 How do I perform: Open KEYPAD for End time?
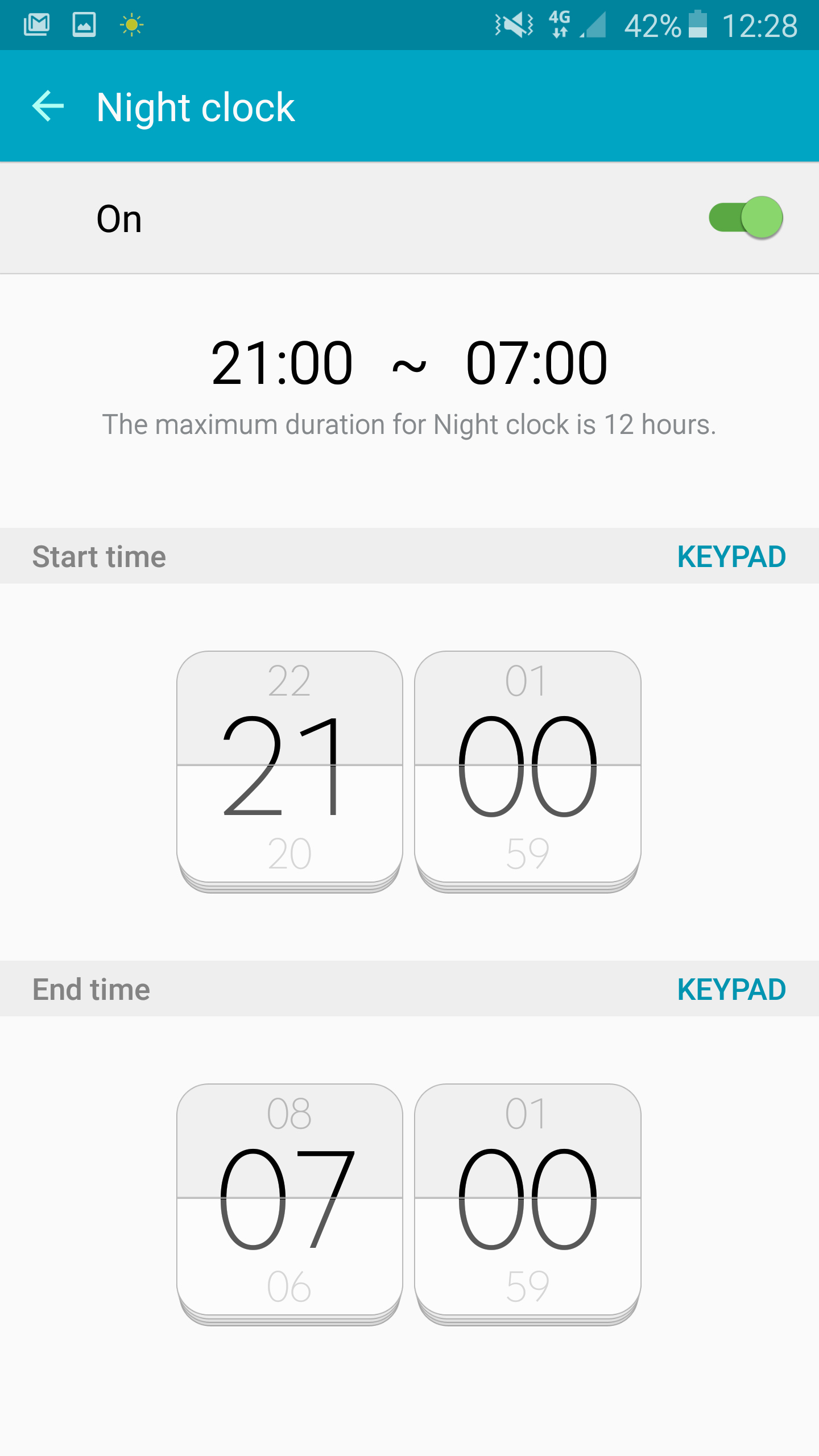tap(731, 989)
